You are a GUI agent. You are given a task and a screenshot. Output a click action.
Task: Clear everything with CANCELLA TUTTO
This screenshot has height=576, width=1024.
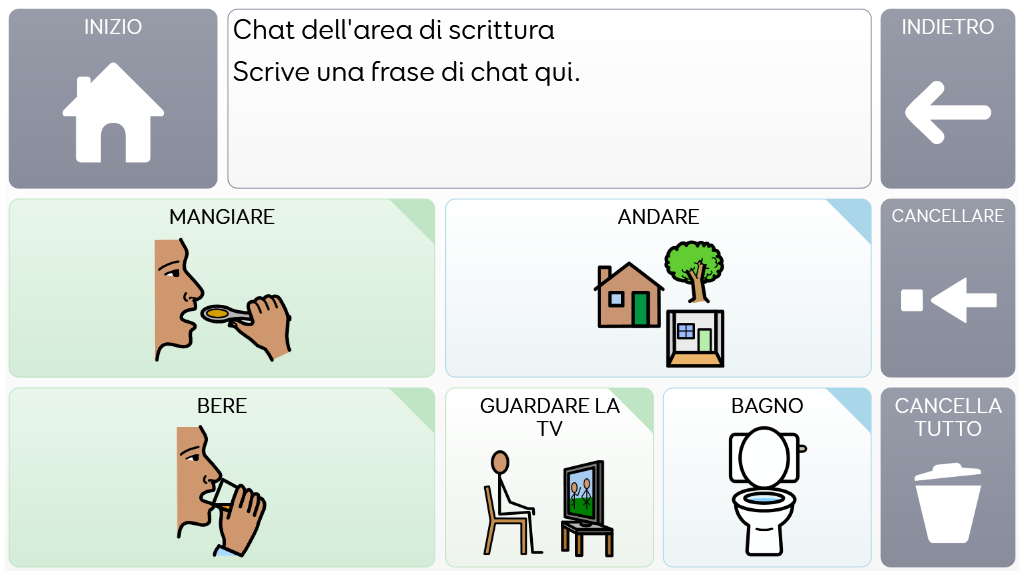947,477
